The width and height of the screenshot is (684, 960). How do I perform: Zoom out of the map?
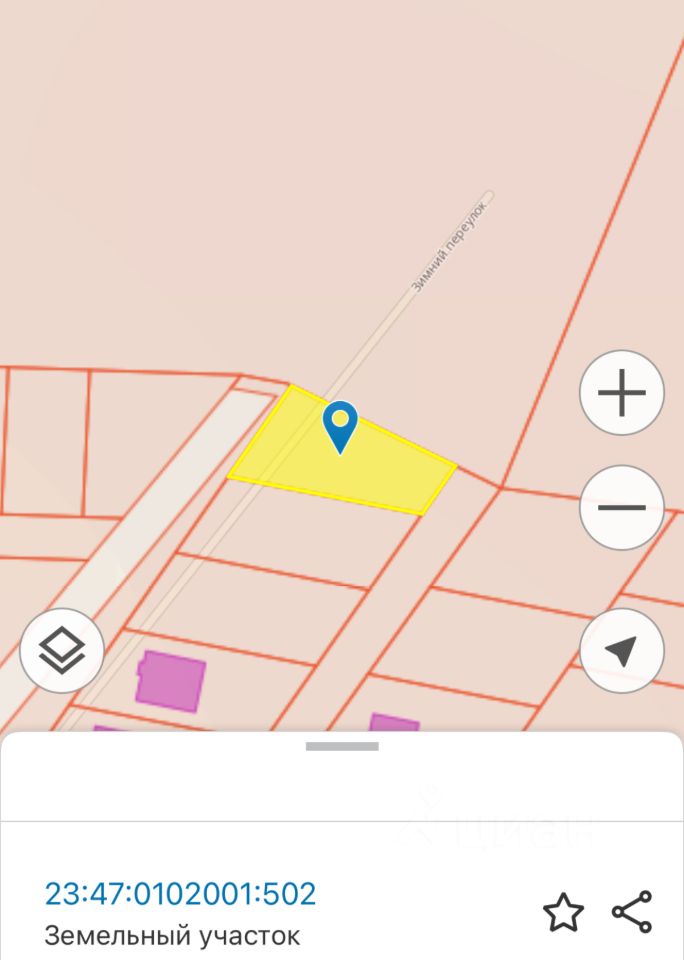[621, 507]
